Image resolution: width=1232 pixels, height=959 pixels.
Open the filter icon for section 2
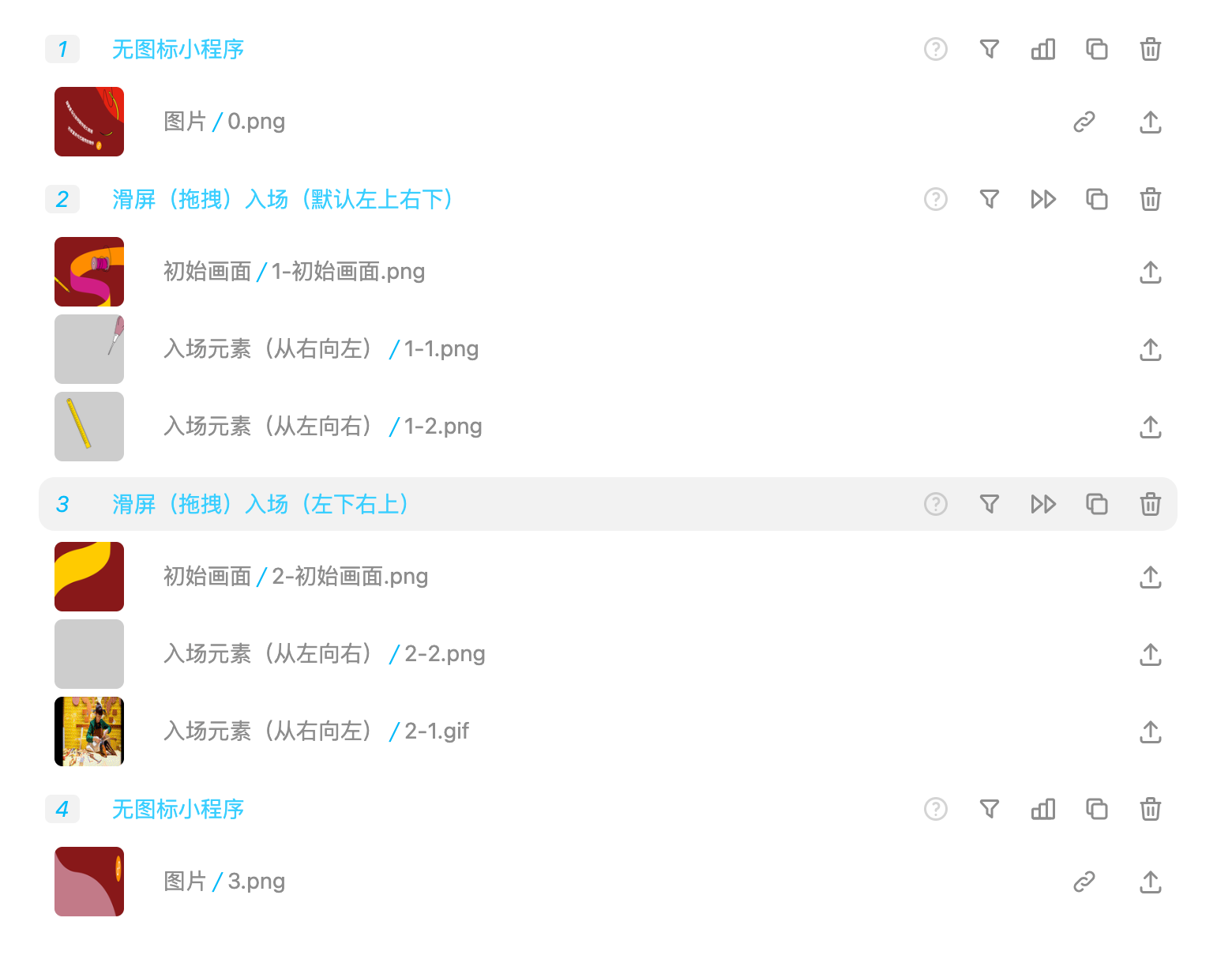coord(989,199)
